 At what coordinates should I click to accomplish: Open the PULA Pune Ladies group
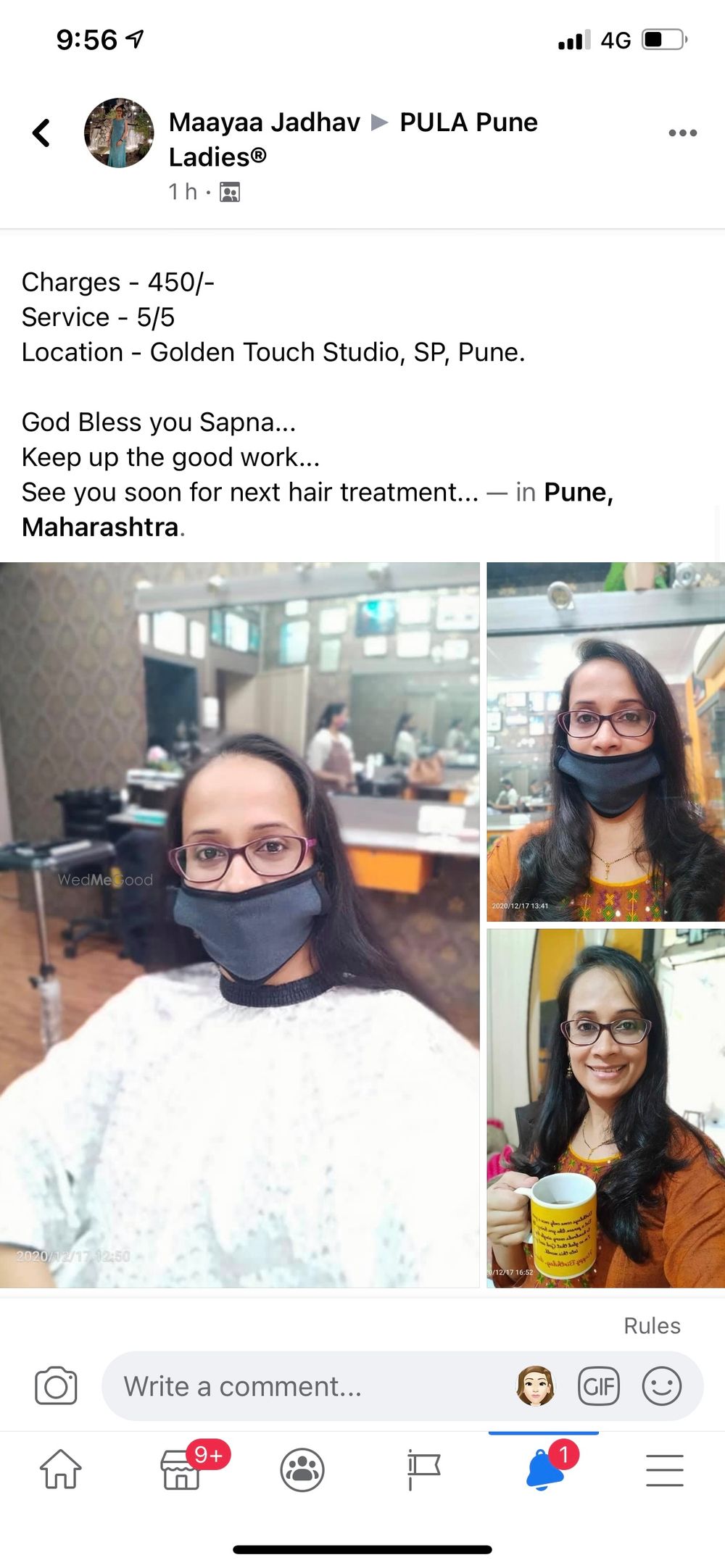pos(468,122)
